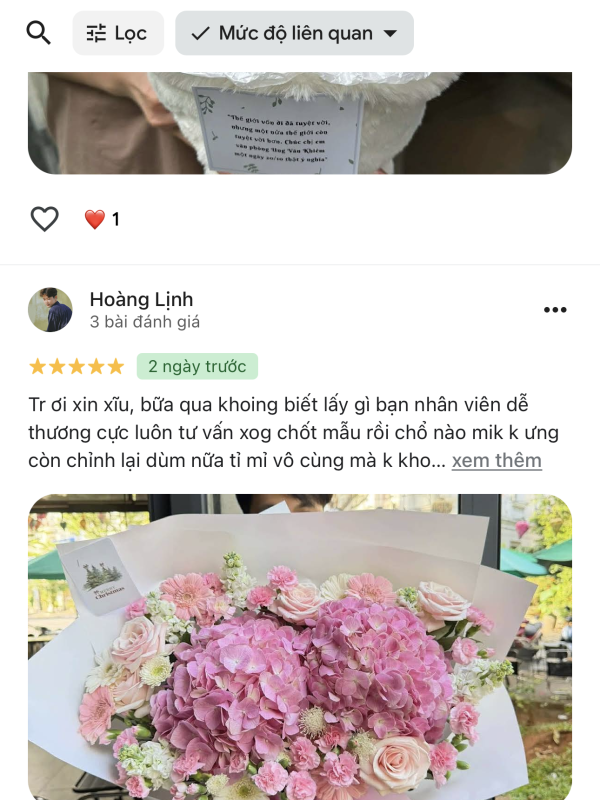The image size is (600, 800).
Task: Open overflow menu on Hoàng Lịnh's review
Action: [x=555, y=310]
